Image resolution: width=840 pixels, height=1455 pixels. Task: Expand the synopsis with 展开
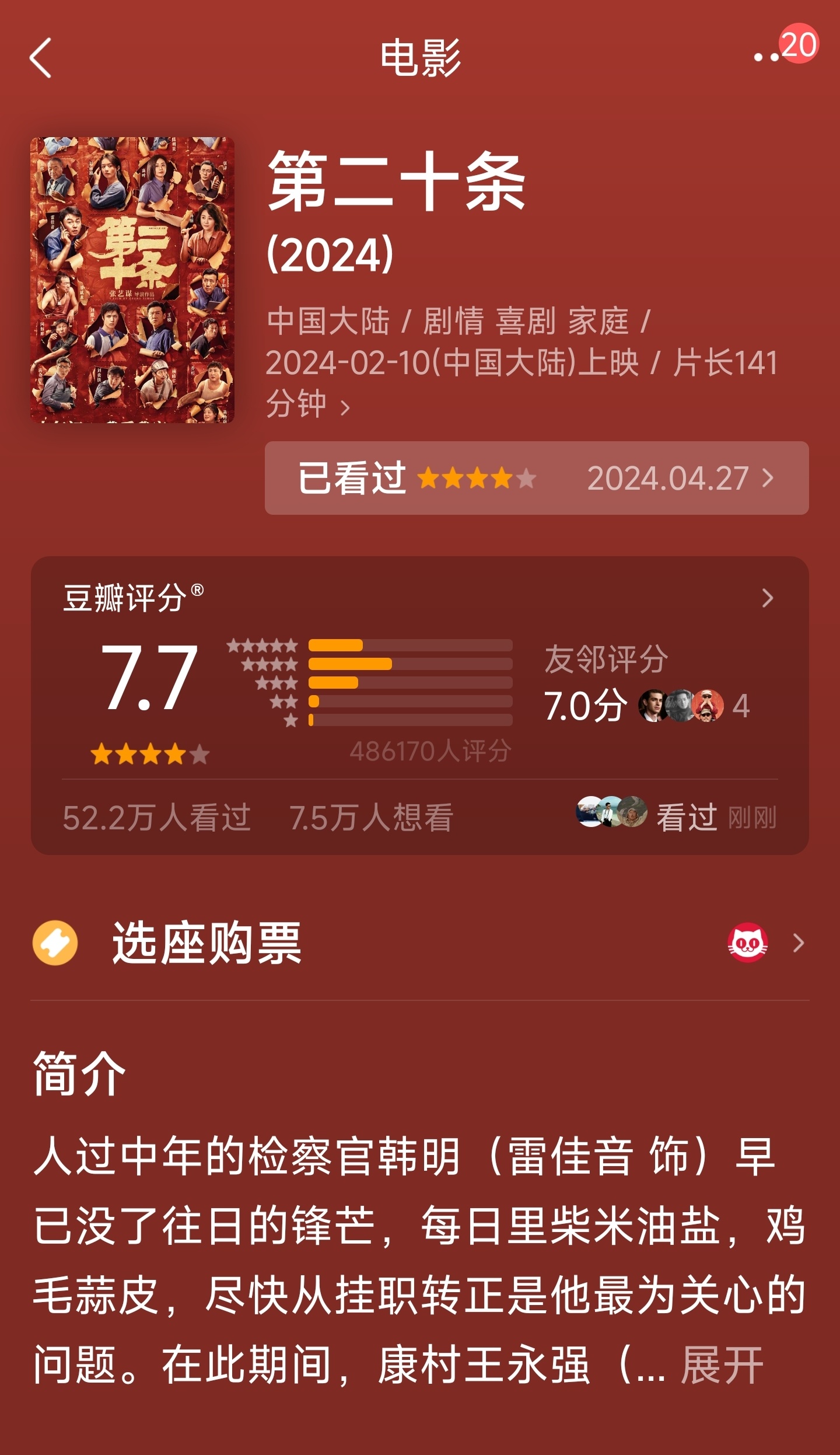tap(722, 1365)
